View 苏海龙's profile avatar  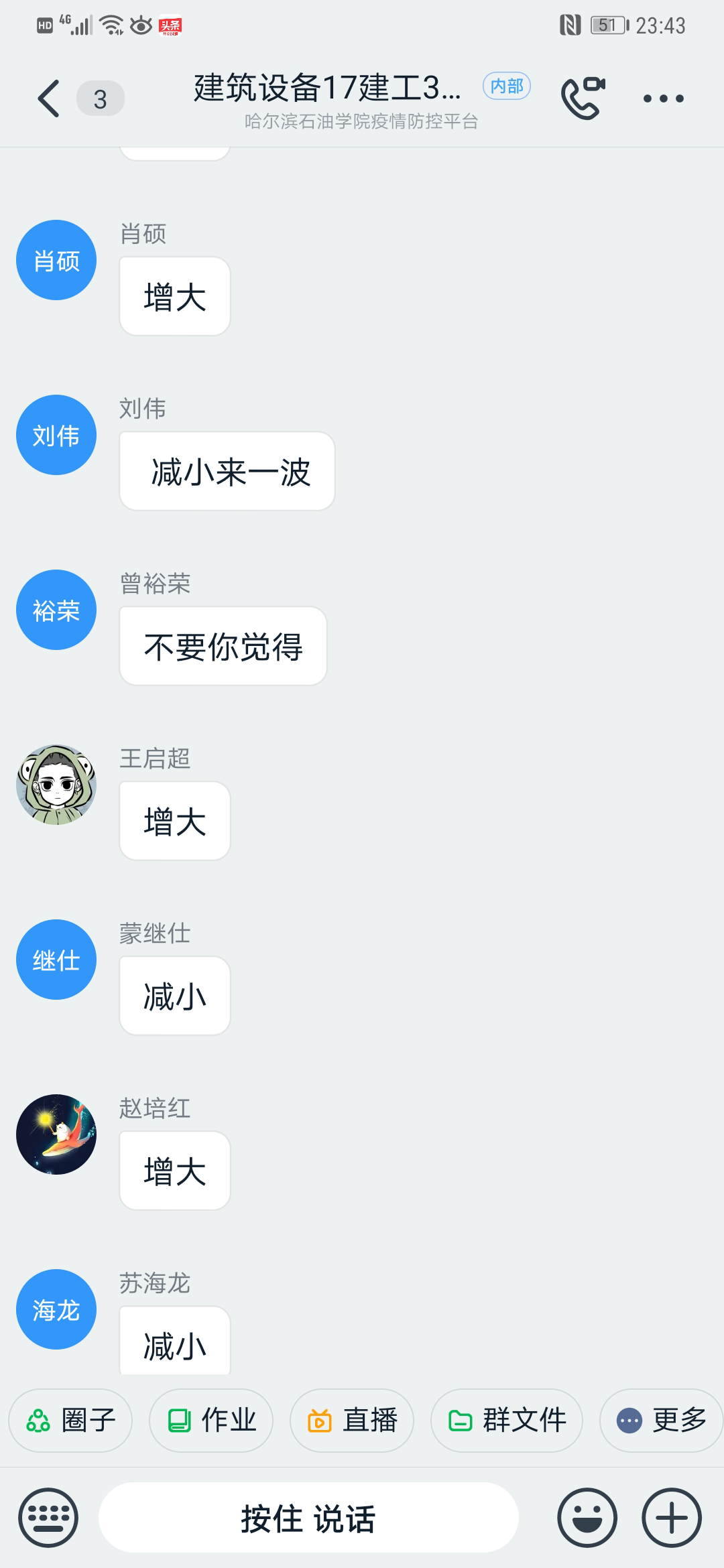[x=56, y=1309]
